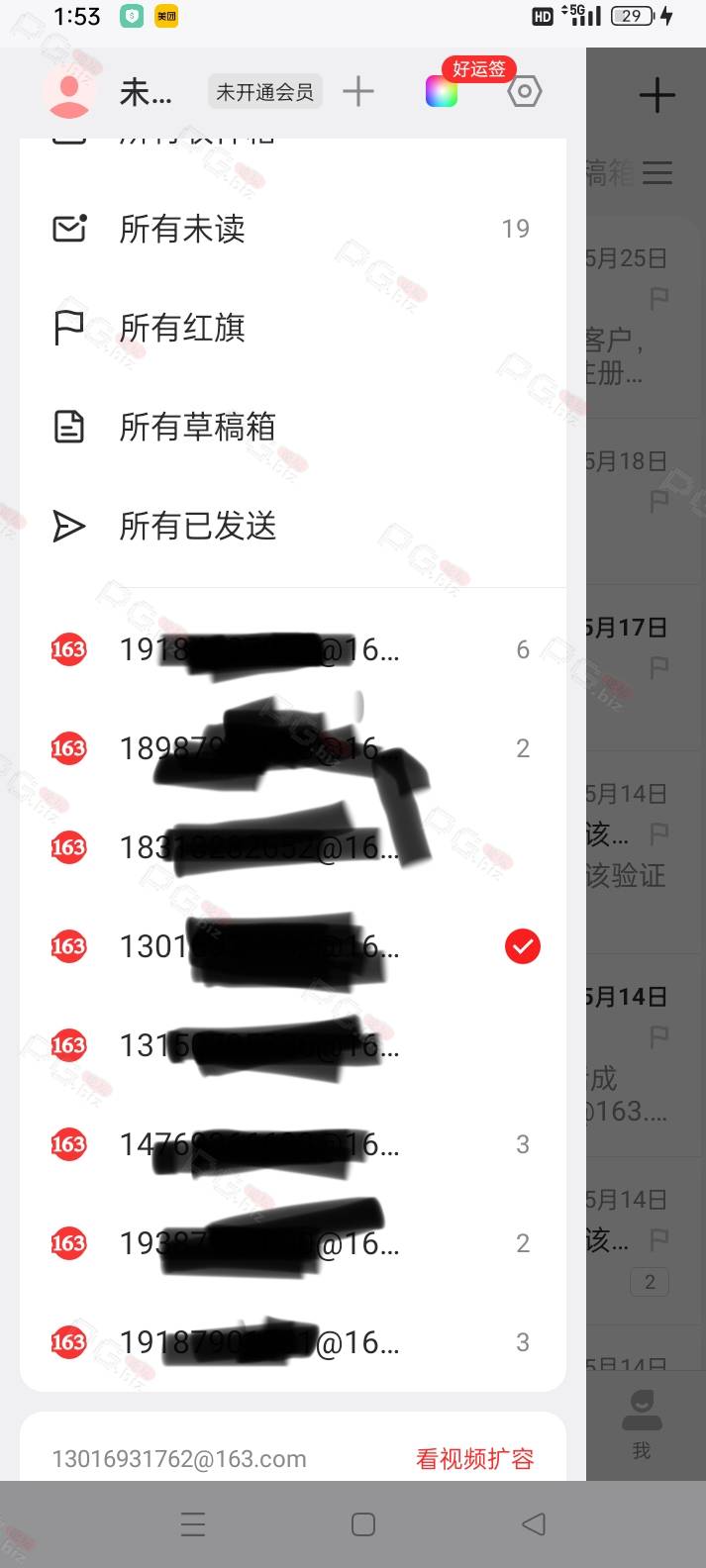Viewport: 706px width, 1568px height.
Task: Tap the profile avatar
Action: pos(69,92)
